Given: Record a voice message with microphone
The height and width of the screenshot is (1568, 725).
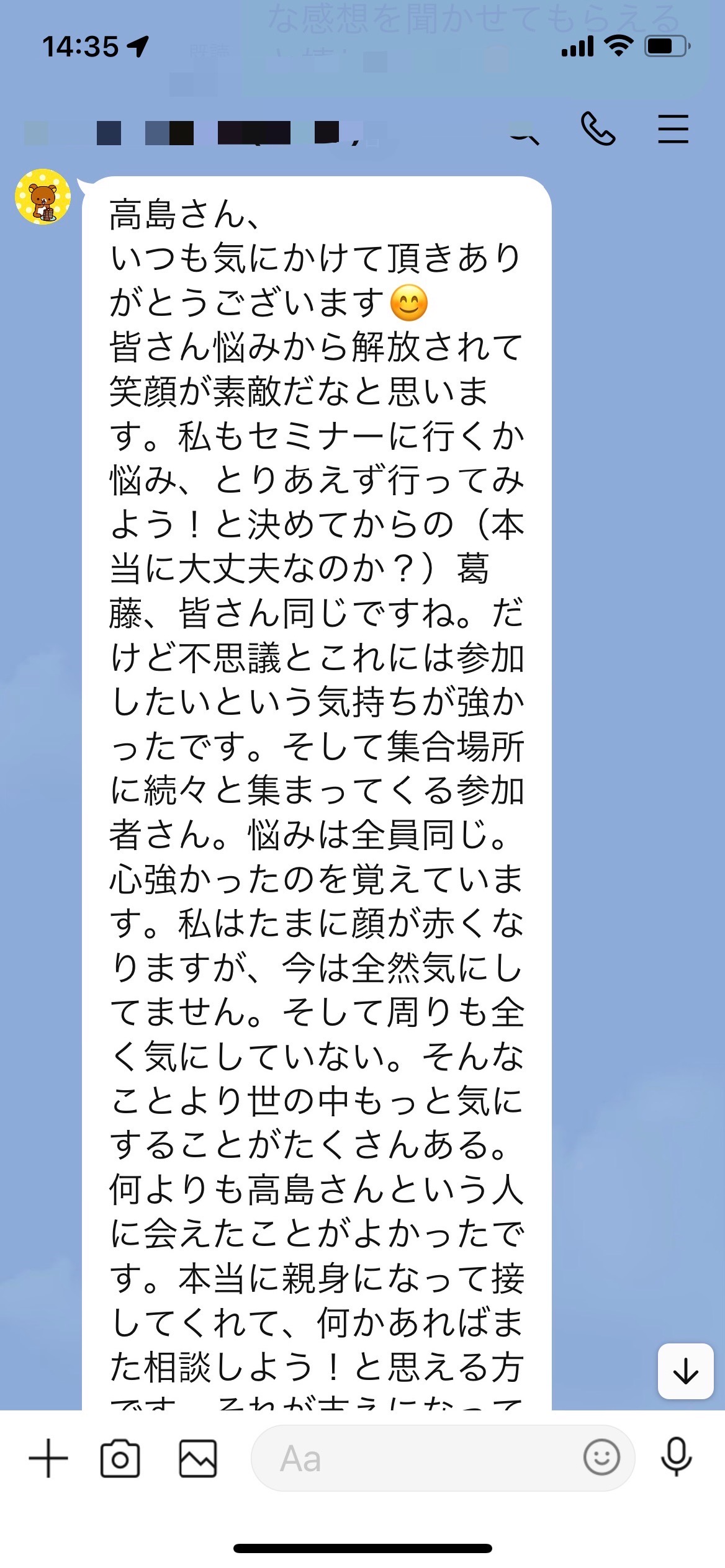Looking at the screenshot, I should 676,1456.
